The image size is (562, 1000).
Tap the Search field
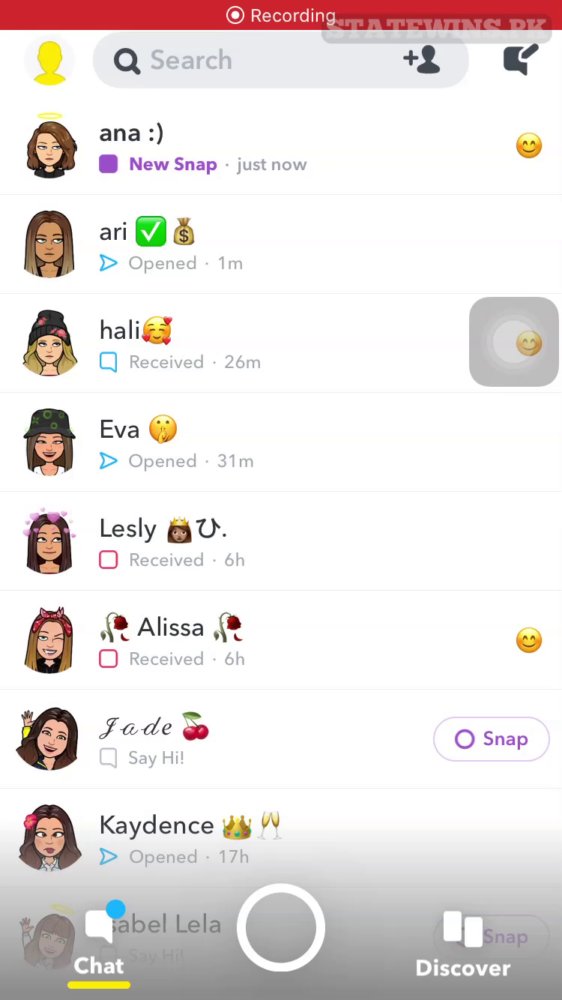[281, 60]
